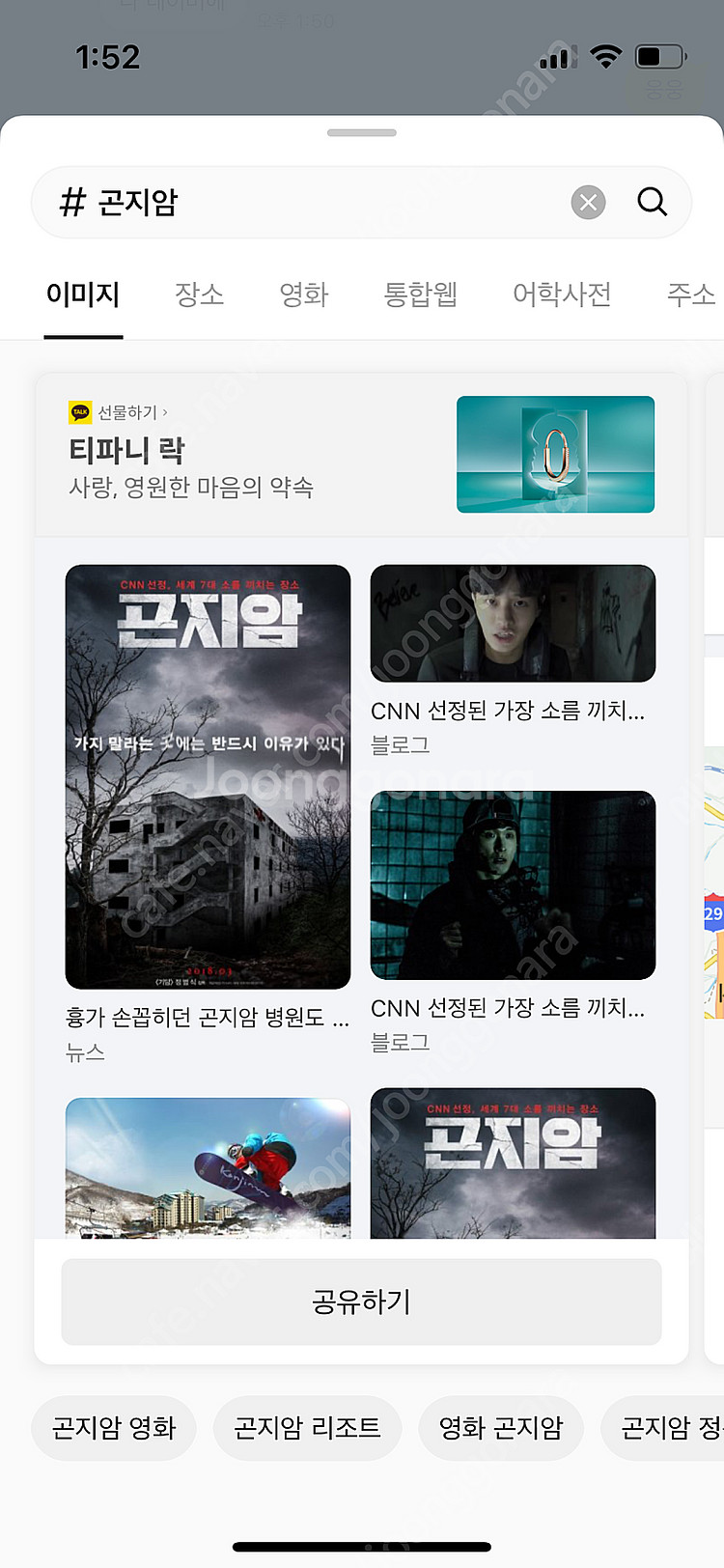Tap the Tiffany ring ad image
Screen dimensions: 724x1568
[555, 454]
